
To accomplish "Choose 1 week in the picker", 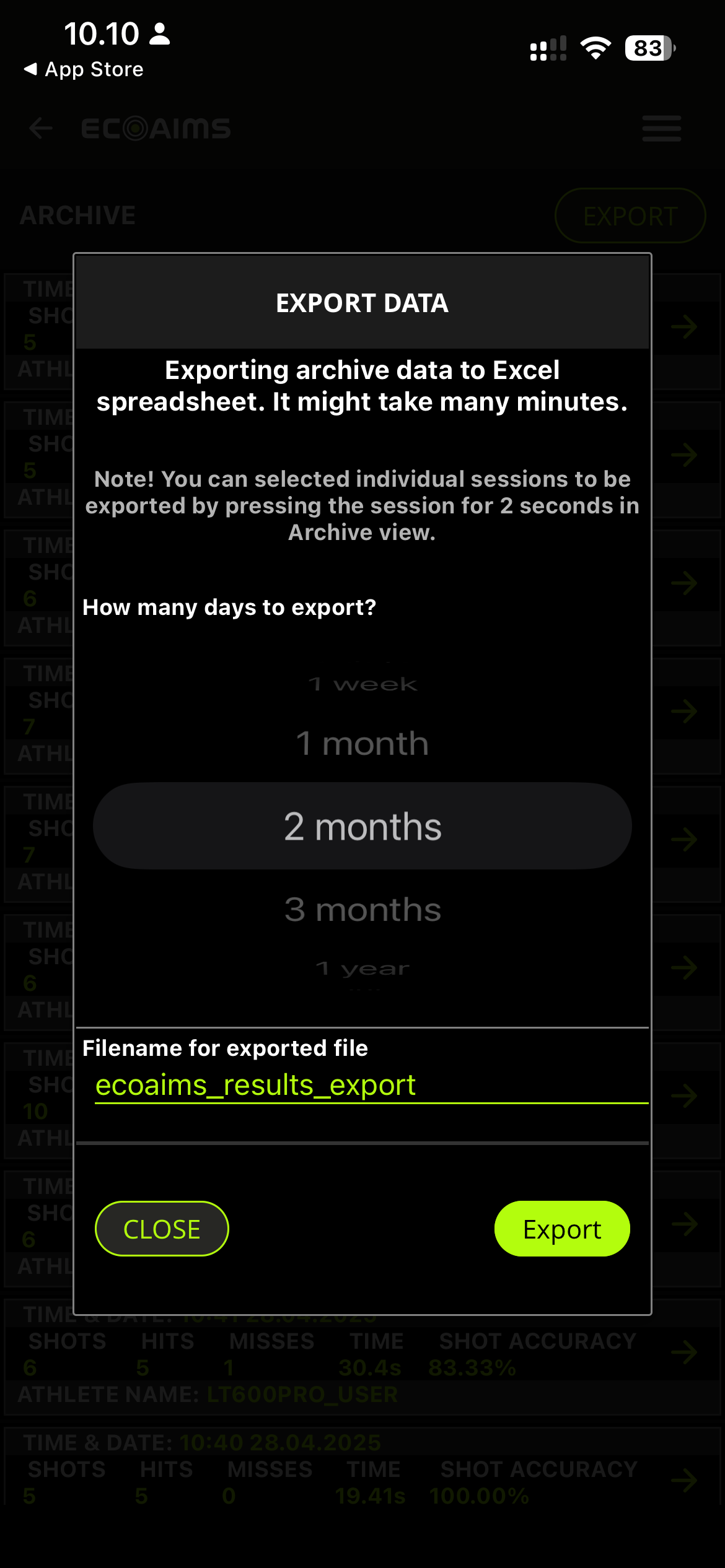I will pos(362,684).
